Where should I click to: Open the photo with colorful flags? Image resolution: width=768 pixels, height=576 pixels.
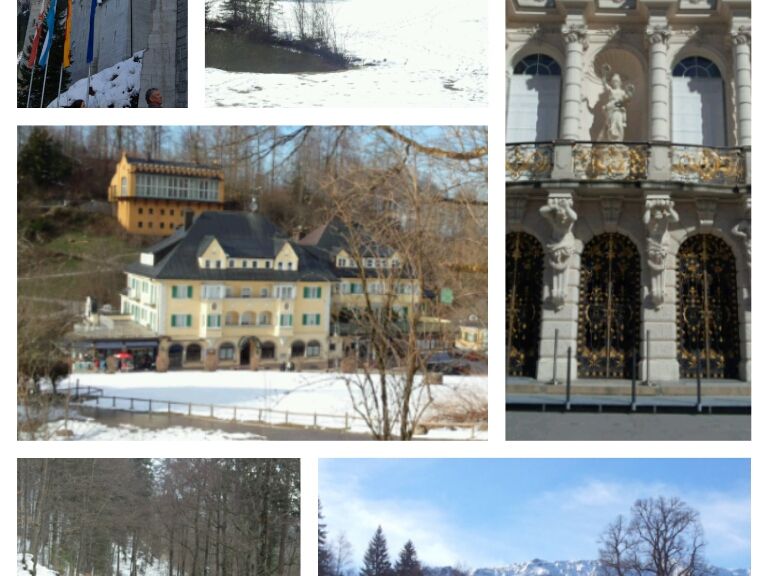coord(101,53)
